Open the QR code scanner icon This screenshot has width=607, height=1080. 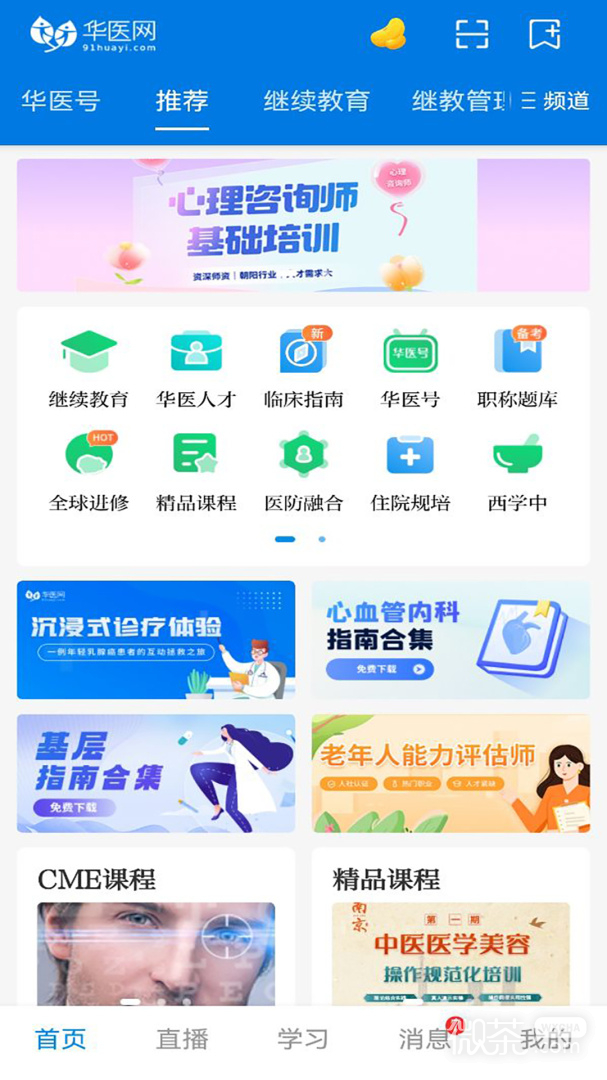click(x=472, y=34)
